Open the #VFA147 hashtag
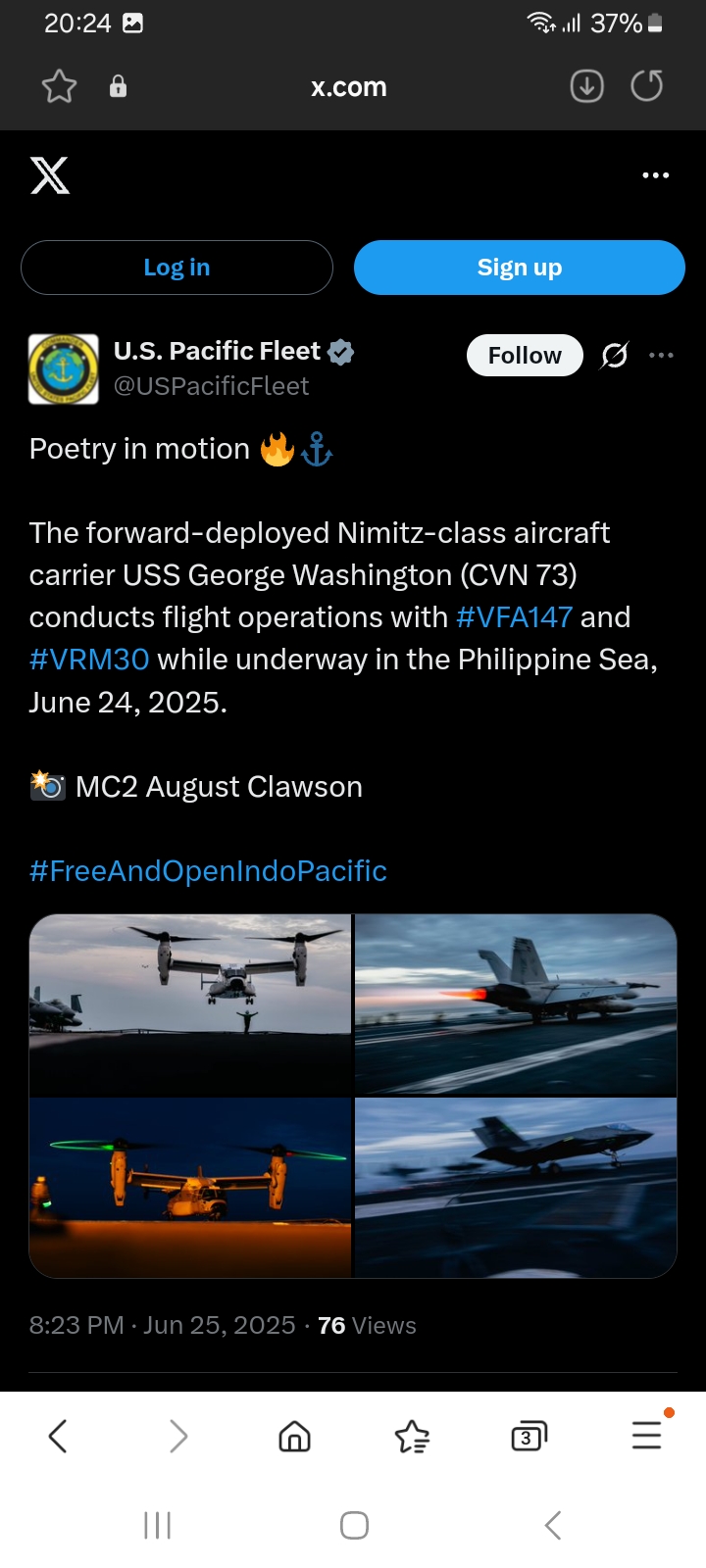The height and width of the screenshot is (1568, 706). (514, 617)
